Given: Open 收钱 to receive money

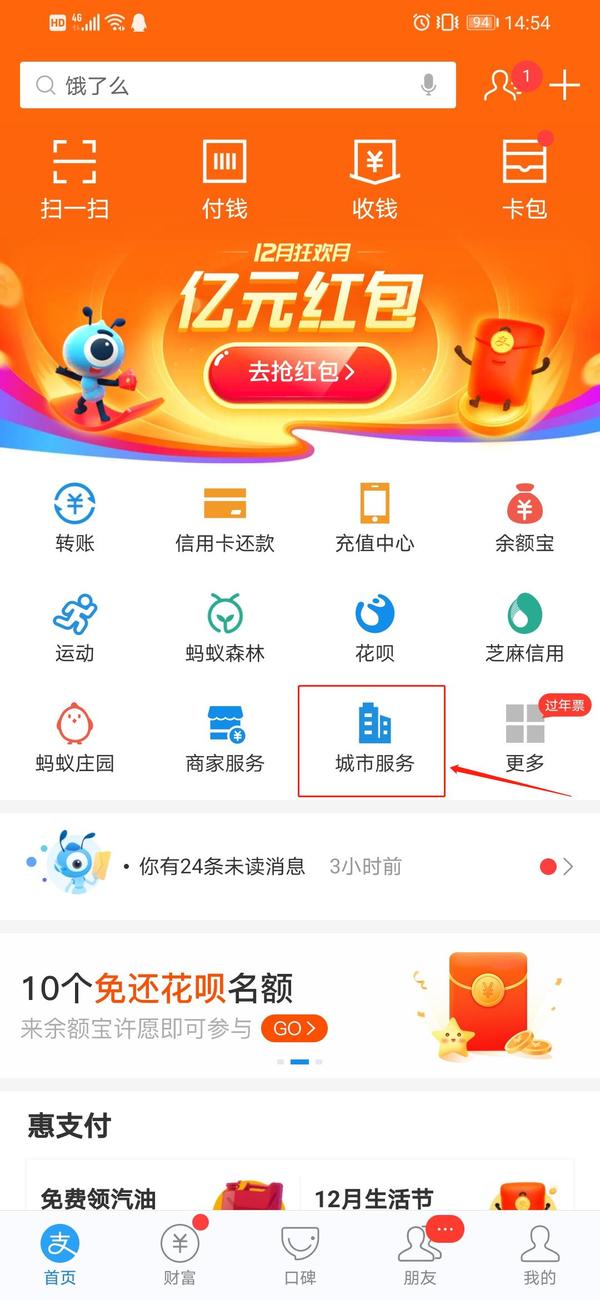Looking at the screenshot, I should pyautogui.click(x=375, y=178).
